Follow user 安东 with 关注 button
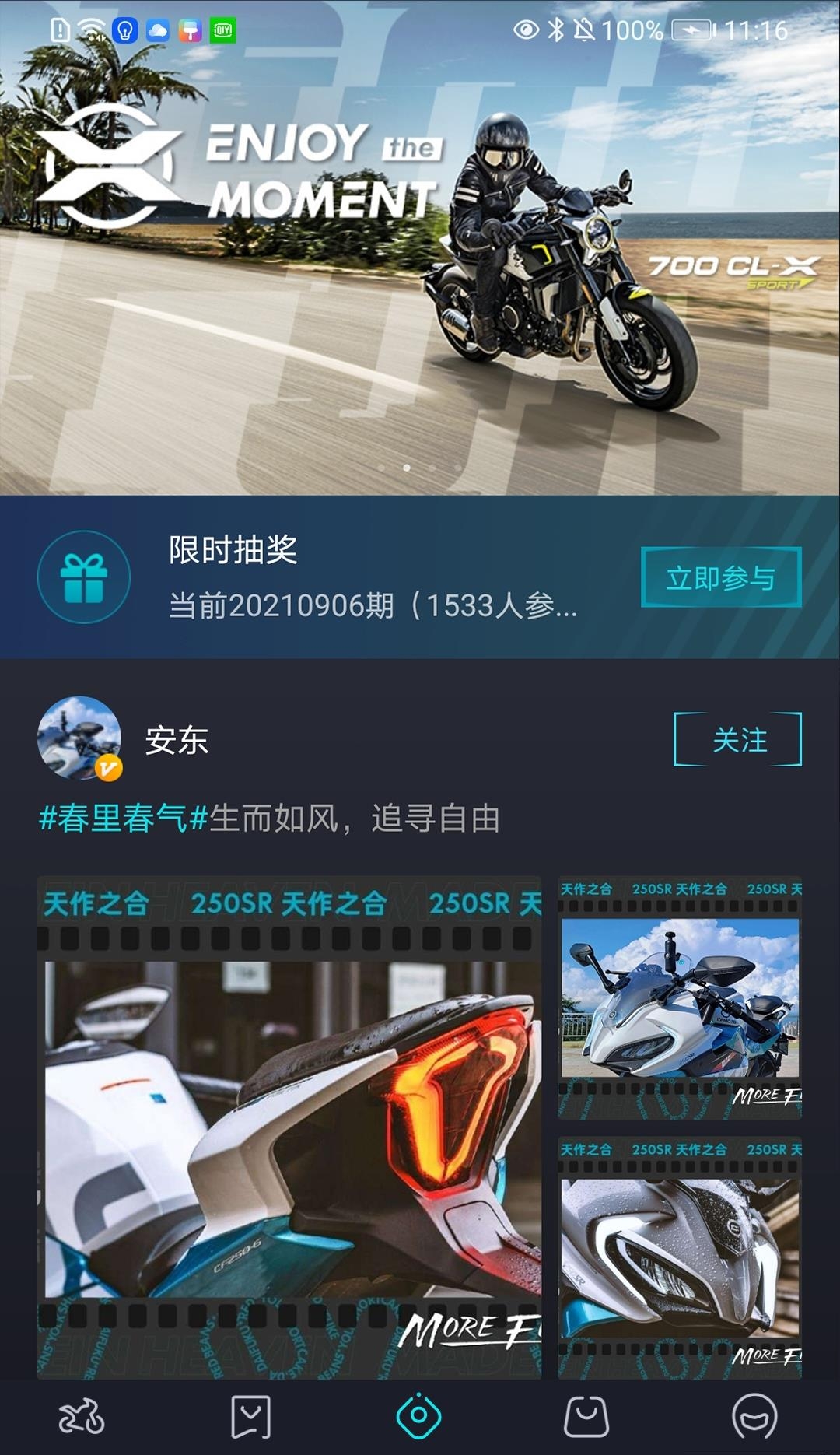 [x=737, y=739]
